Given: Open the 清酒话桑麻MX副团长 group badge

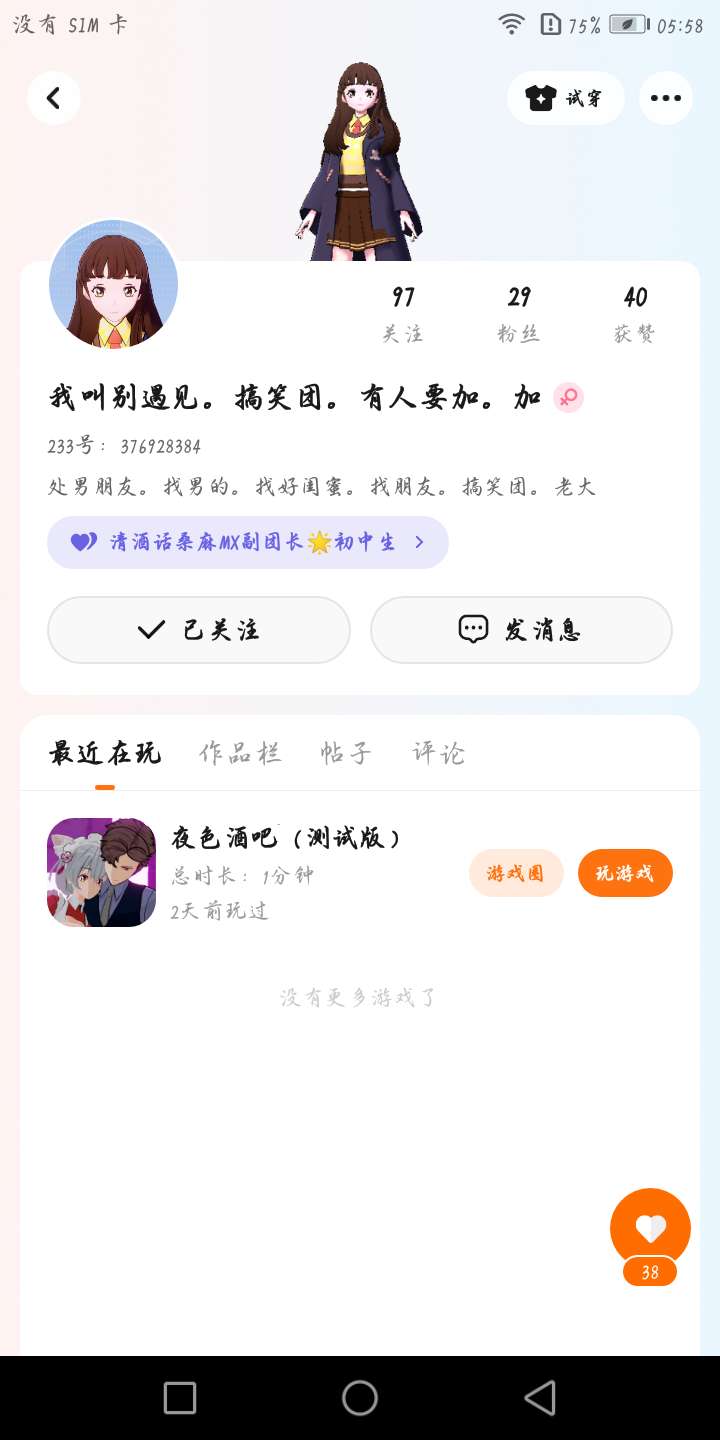Looking at the screenshot, I should [x=247, y=542].
